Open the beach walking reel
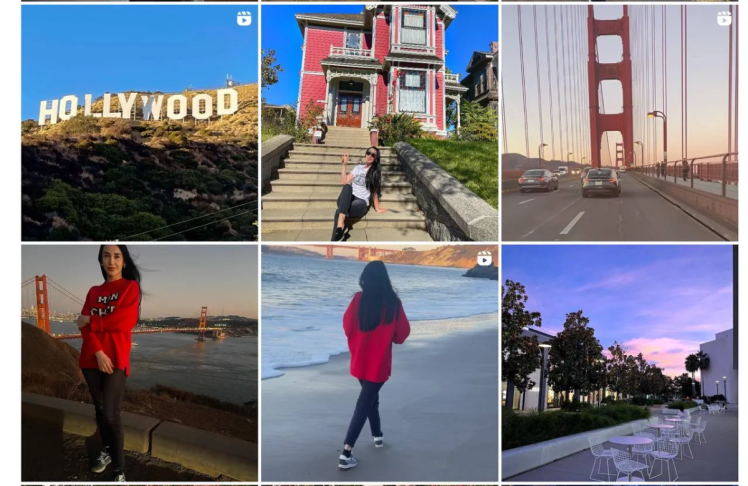The image size is (748, 486). tap(379, 363)
